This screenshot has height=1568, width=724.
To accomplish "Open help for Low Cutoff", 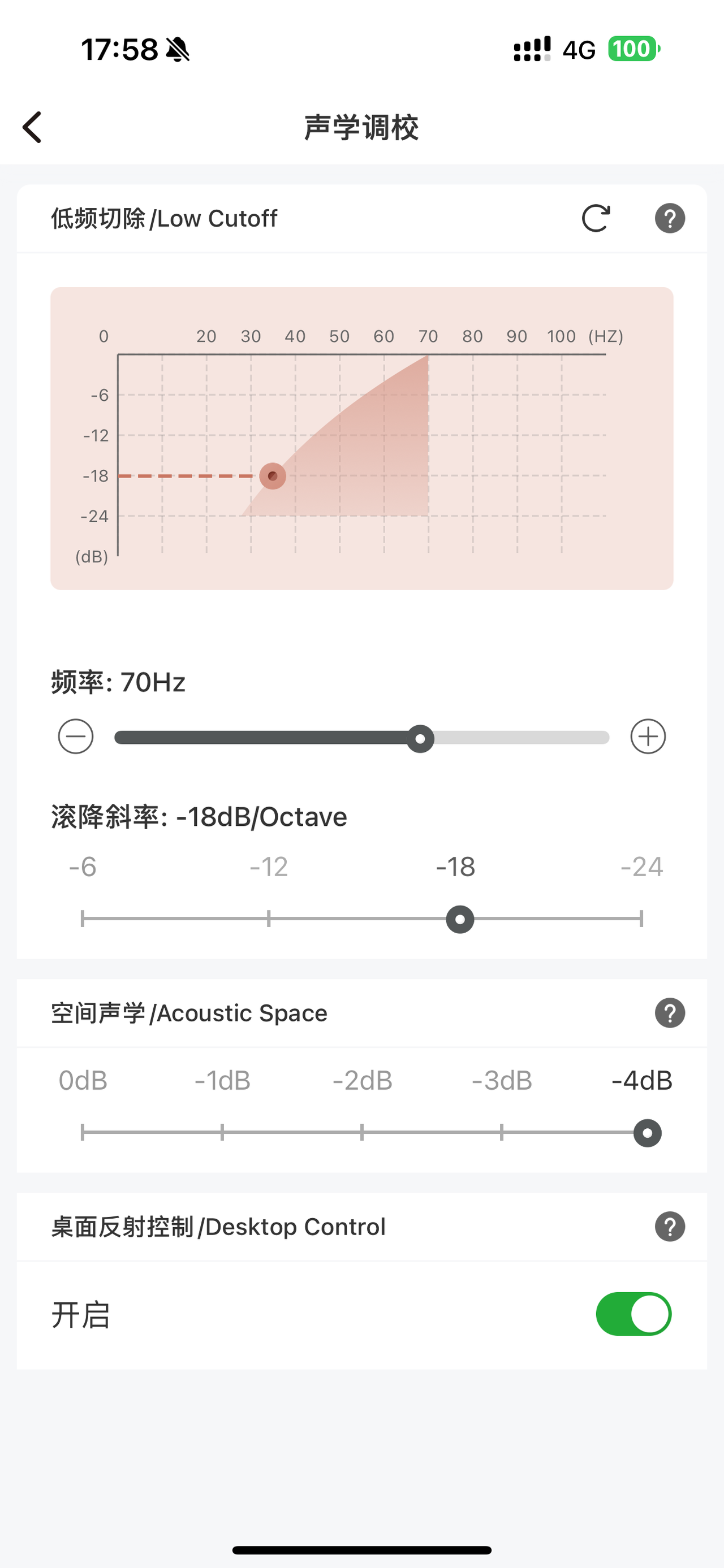I will pos(670,219).
